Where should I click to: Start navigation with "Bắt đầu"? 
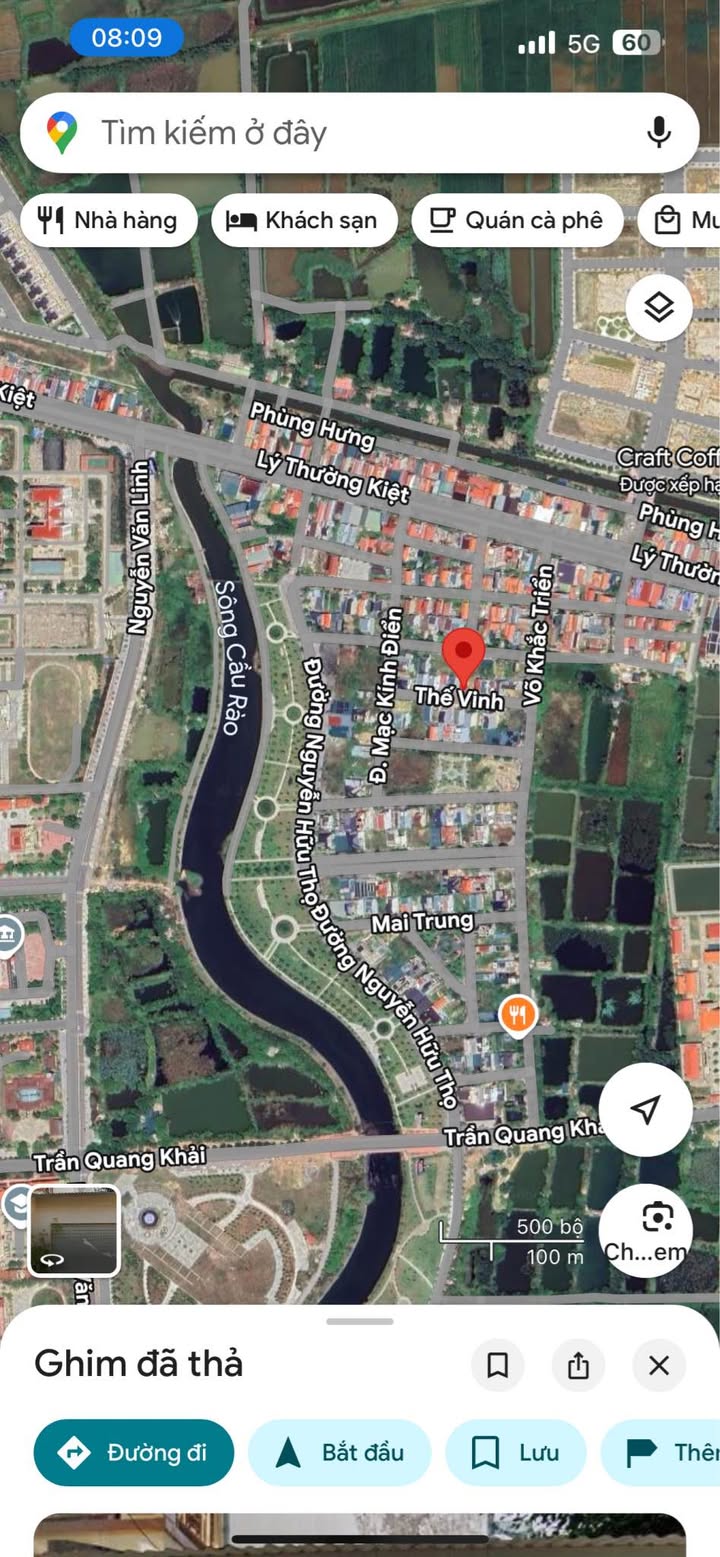[339, 1452]
